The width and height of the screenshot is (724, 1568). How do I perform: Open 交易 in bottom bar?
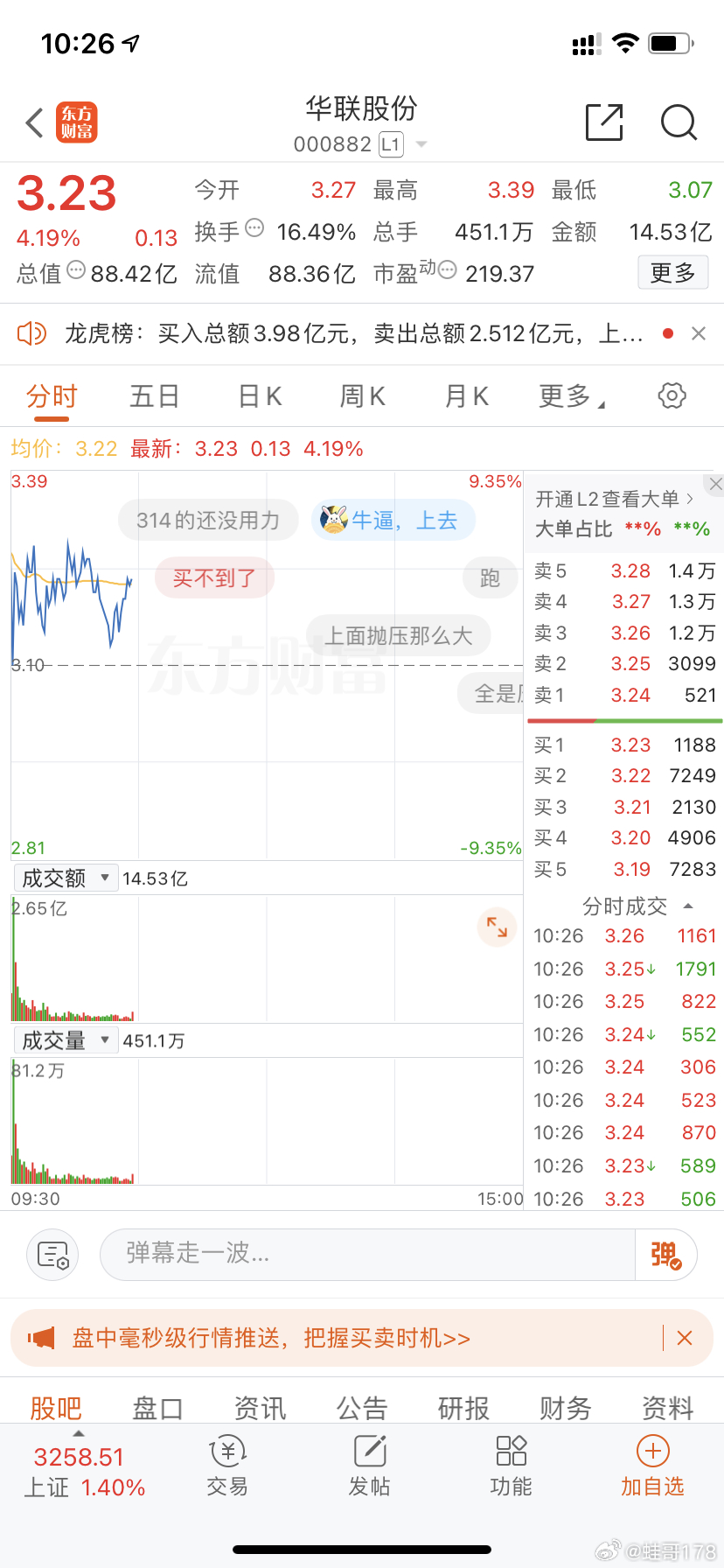click(x=227, y=1466)
